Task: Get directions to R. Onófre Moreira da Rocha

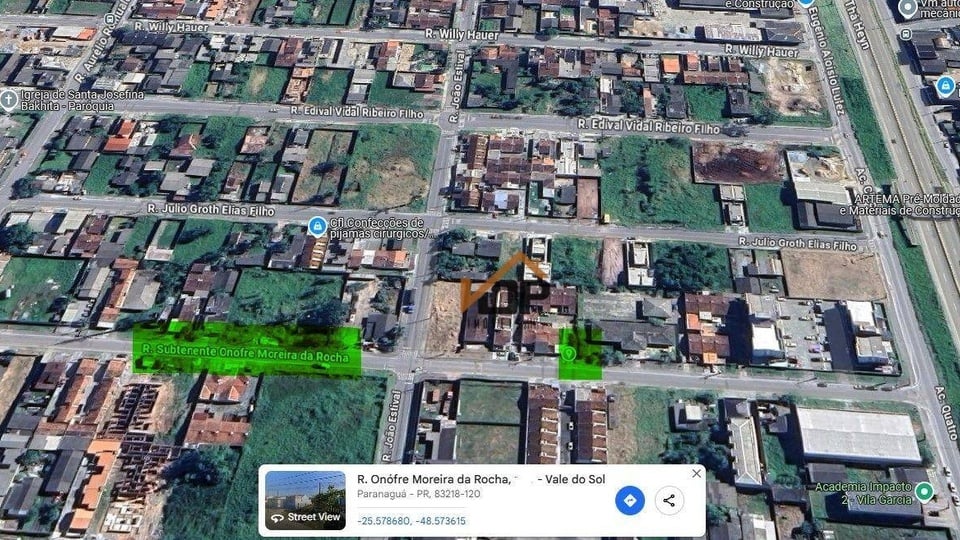Action: (x=629, y=500)
